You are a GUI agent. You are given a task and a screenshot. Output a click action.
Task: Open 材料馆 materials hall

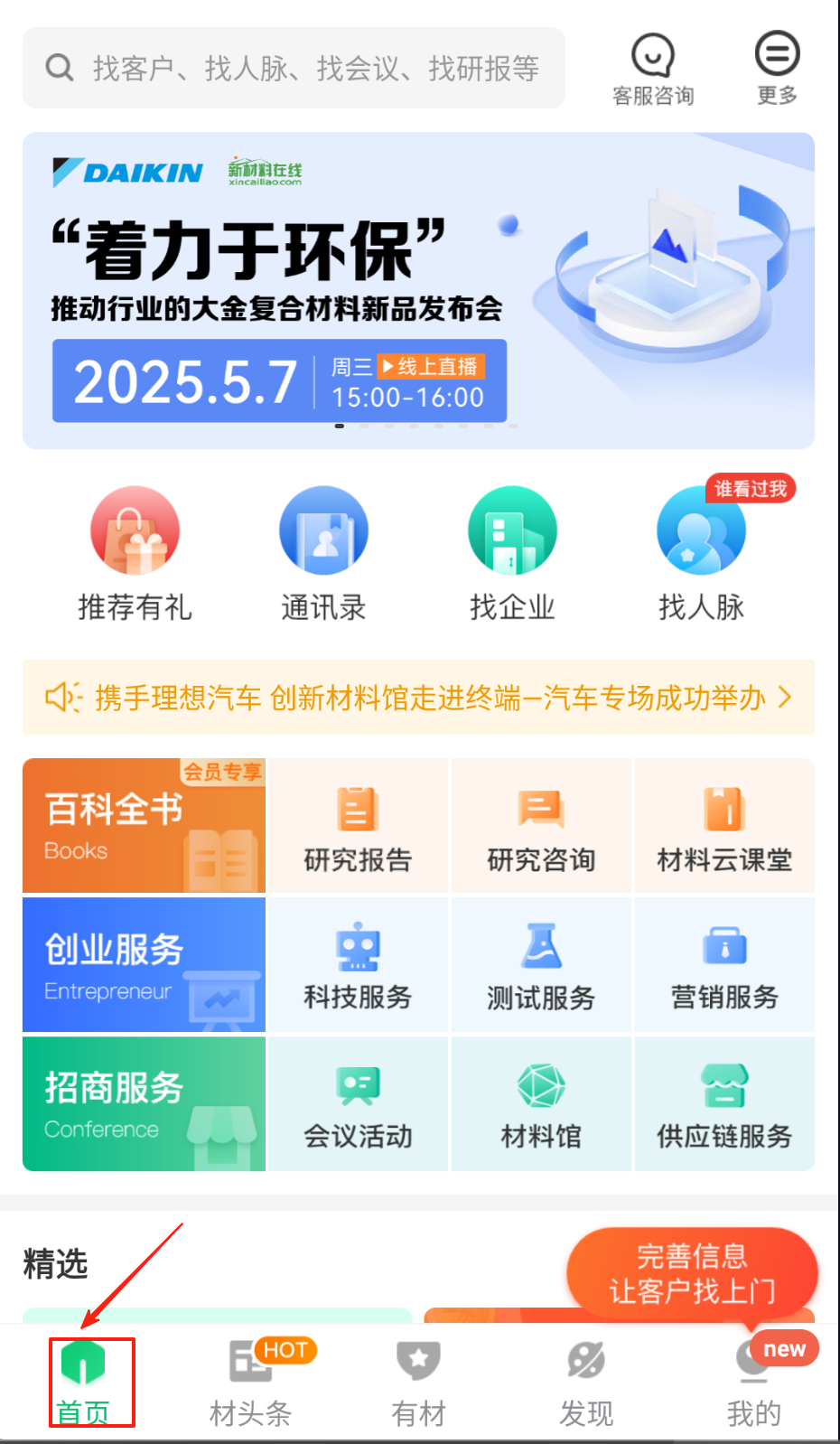(541, 1105)
